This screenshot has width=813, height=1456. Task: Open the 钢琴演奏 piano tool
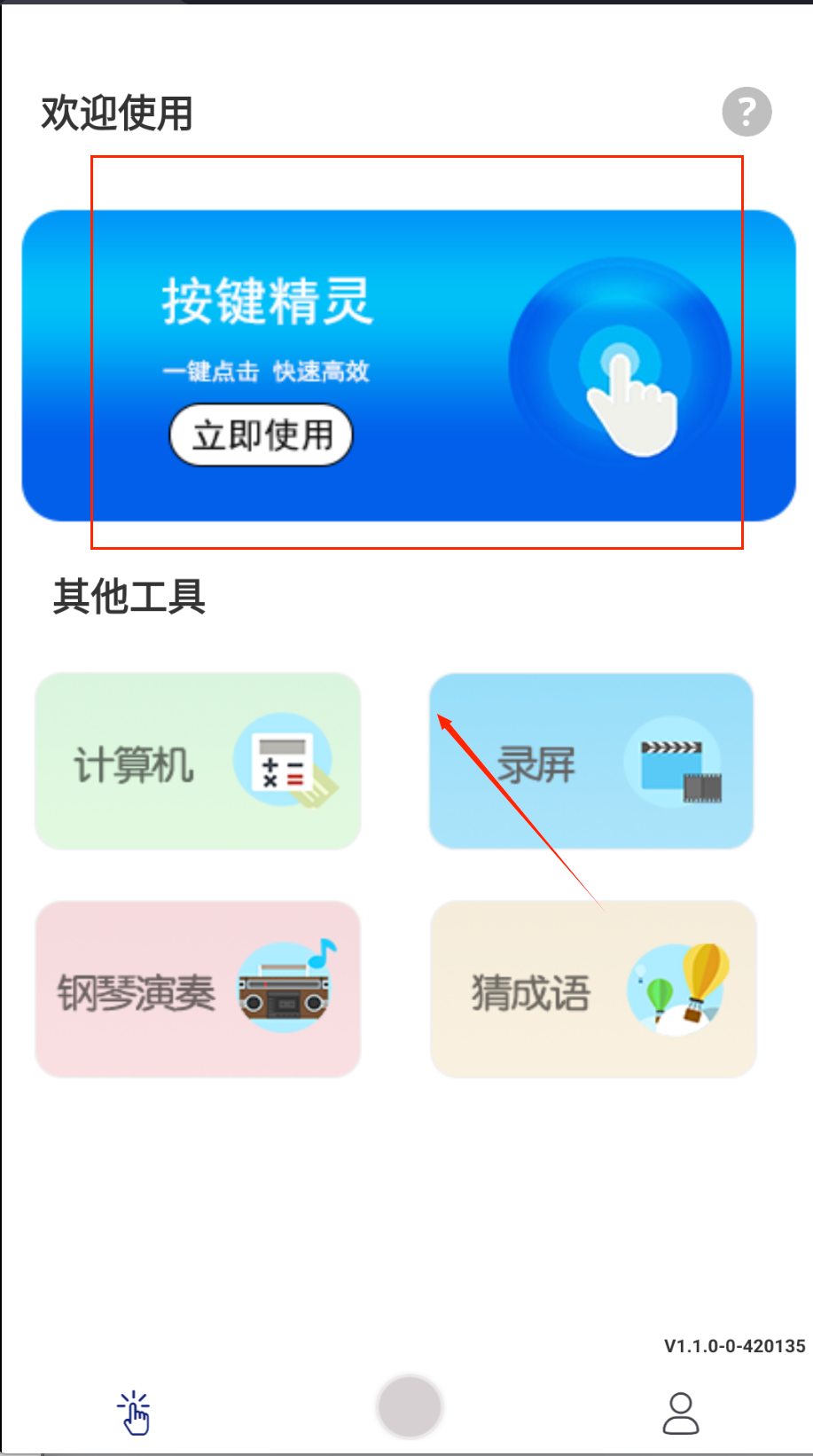point(198,990)
